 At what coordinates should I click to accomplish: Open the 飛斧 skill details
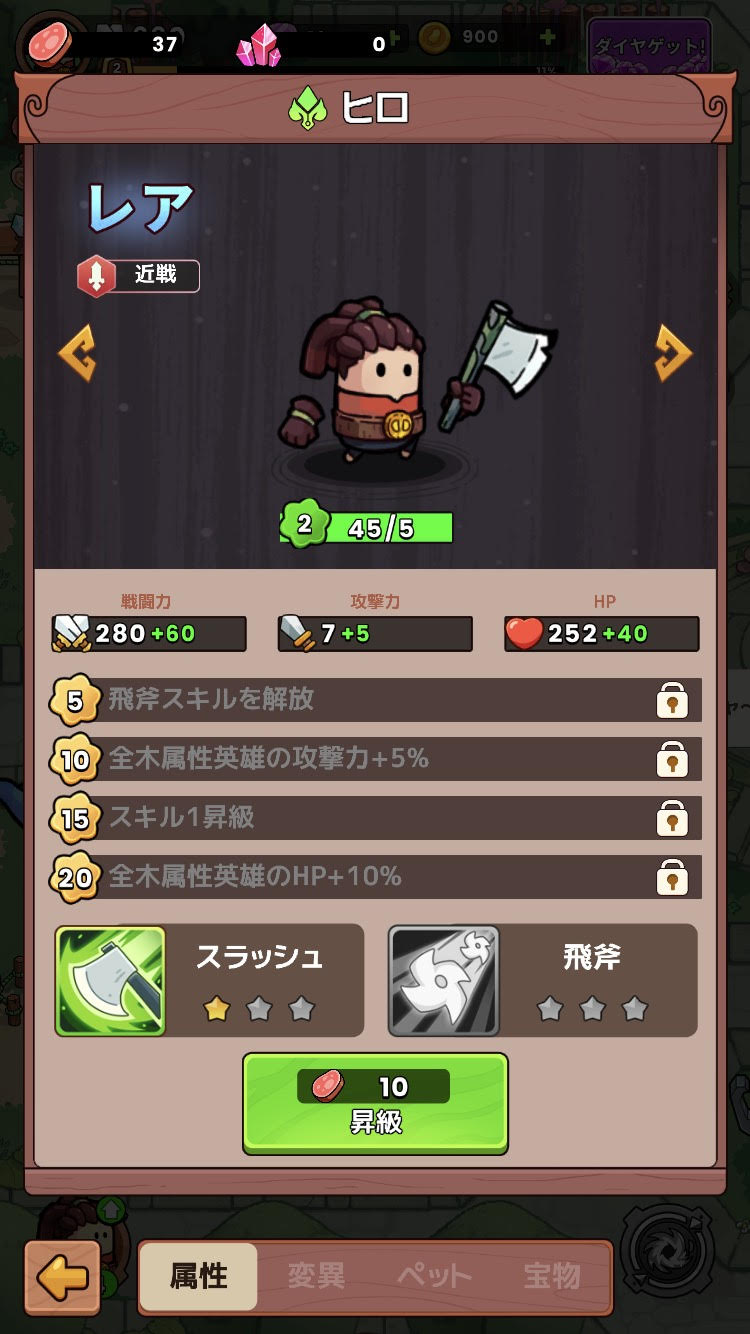click(542, 980)
